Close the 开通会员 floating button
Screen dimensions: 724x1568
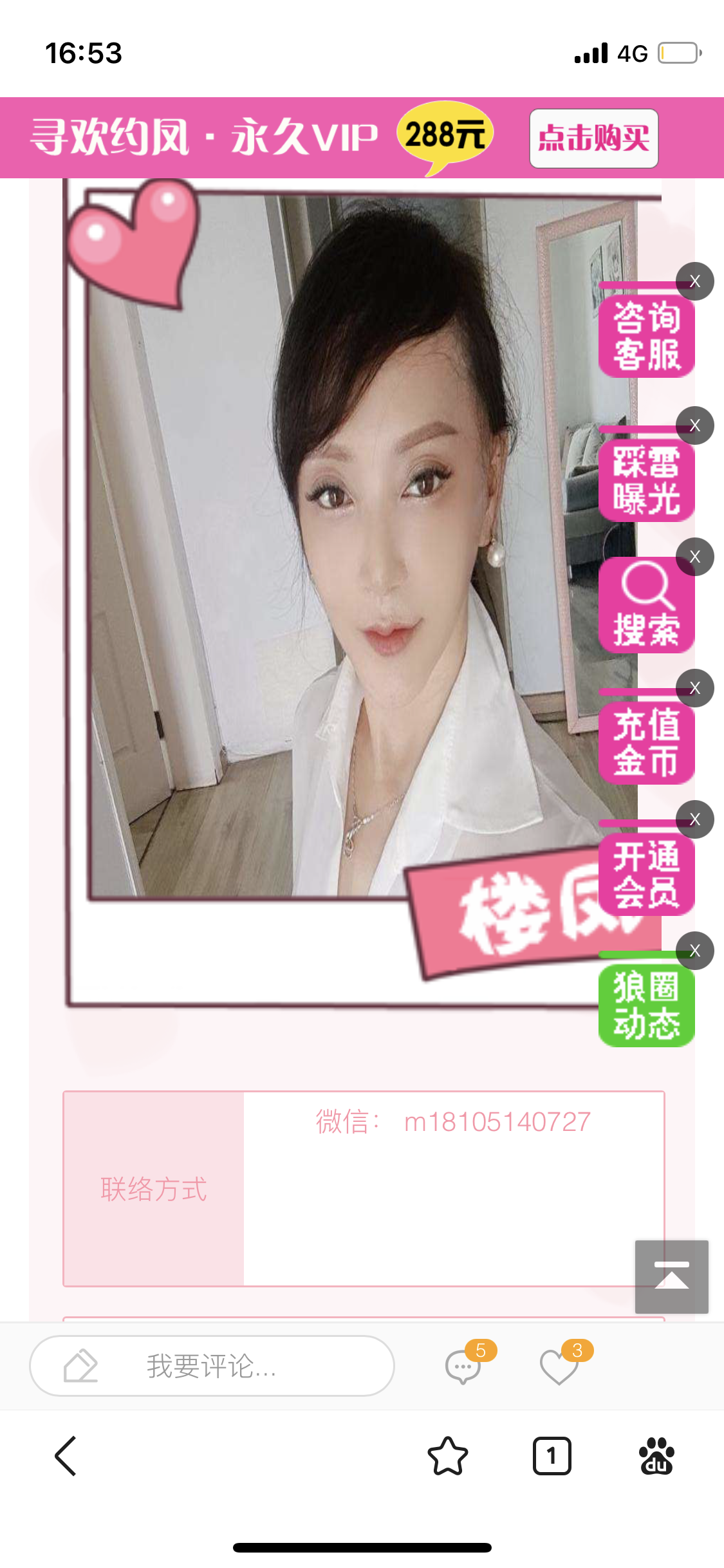point(695,819)
